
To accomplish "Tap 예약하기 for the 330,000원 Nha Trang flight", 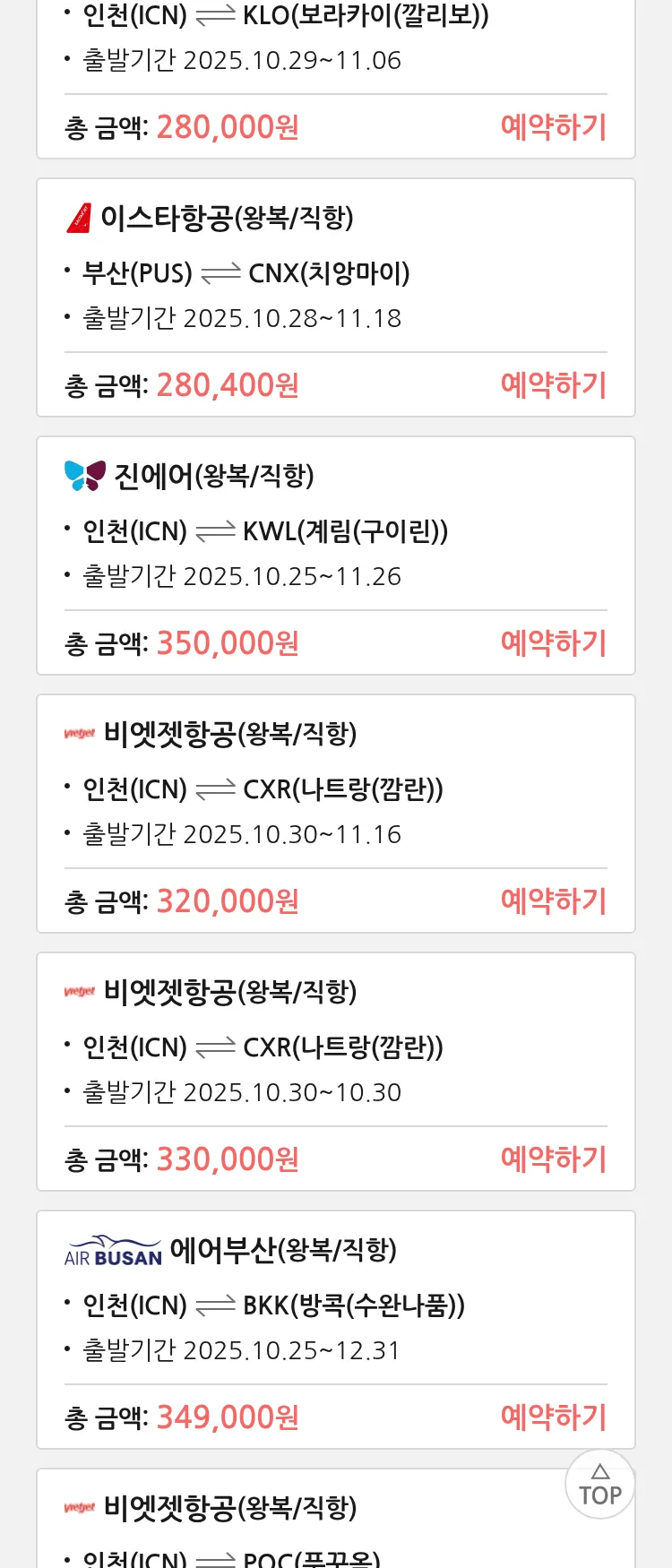I will [553, 1159].
